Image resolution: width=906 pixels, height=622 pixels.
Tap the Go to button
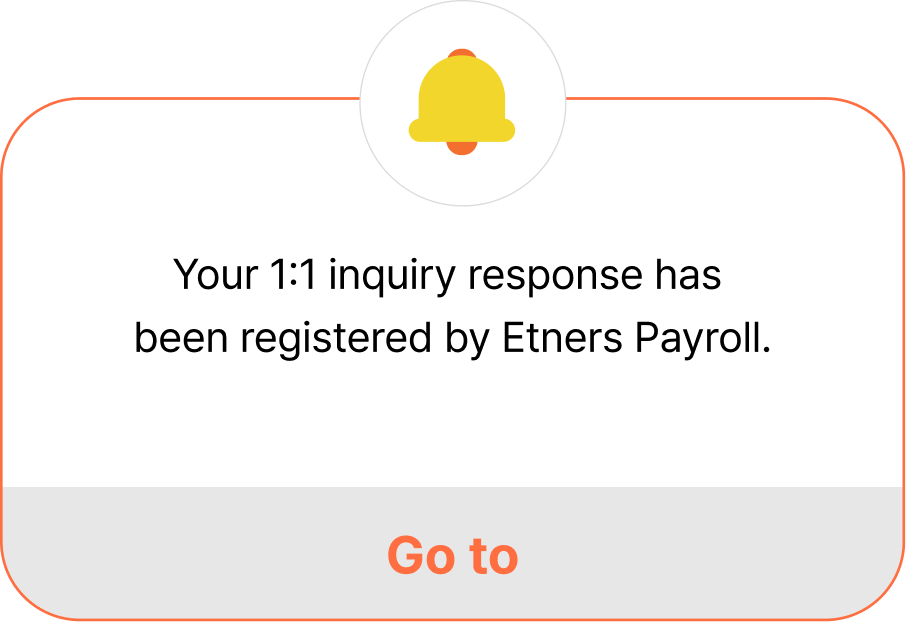[453, 555]
